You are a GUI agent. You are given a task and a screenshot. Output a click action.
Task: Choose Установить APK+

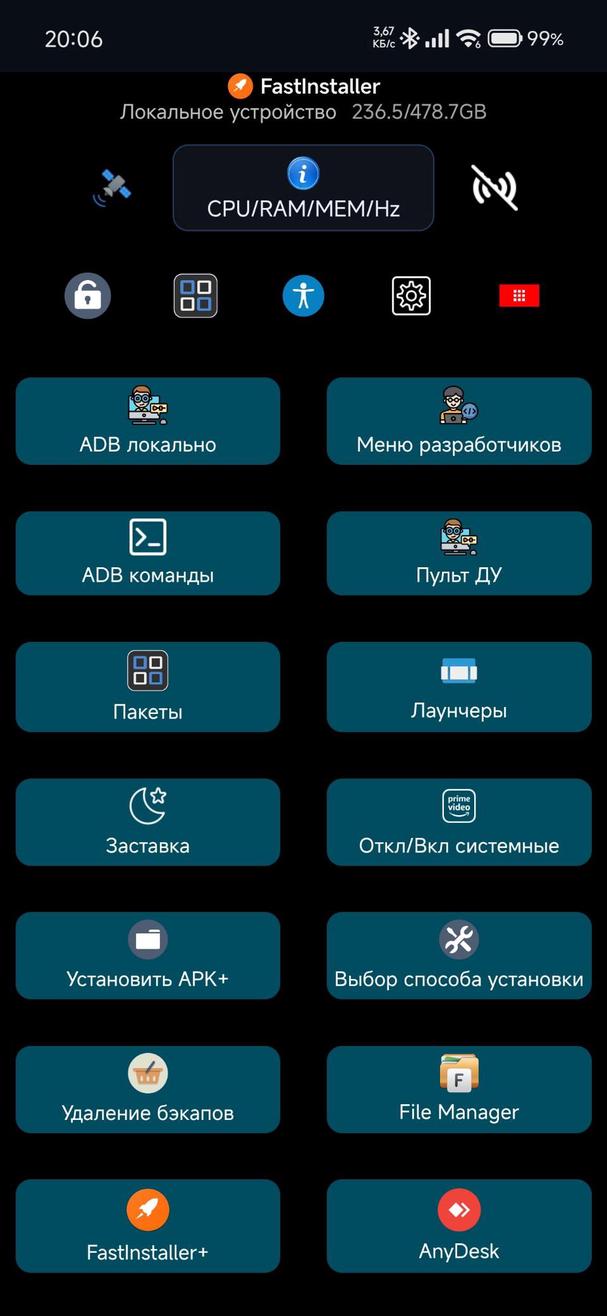pyautogui.click(x=148, y=955)
